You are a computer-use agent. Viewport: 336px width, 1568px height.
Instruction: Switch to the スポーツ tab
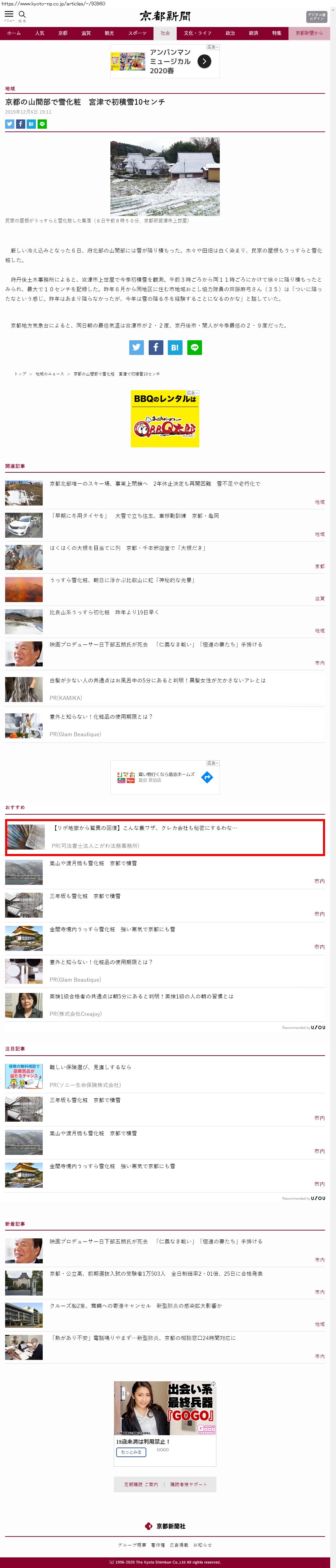click(x=137, y=34)
